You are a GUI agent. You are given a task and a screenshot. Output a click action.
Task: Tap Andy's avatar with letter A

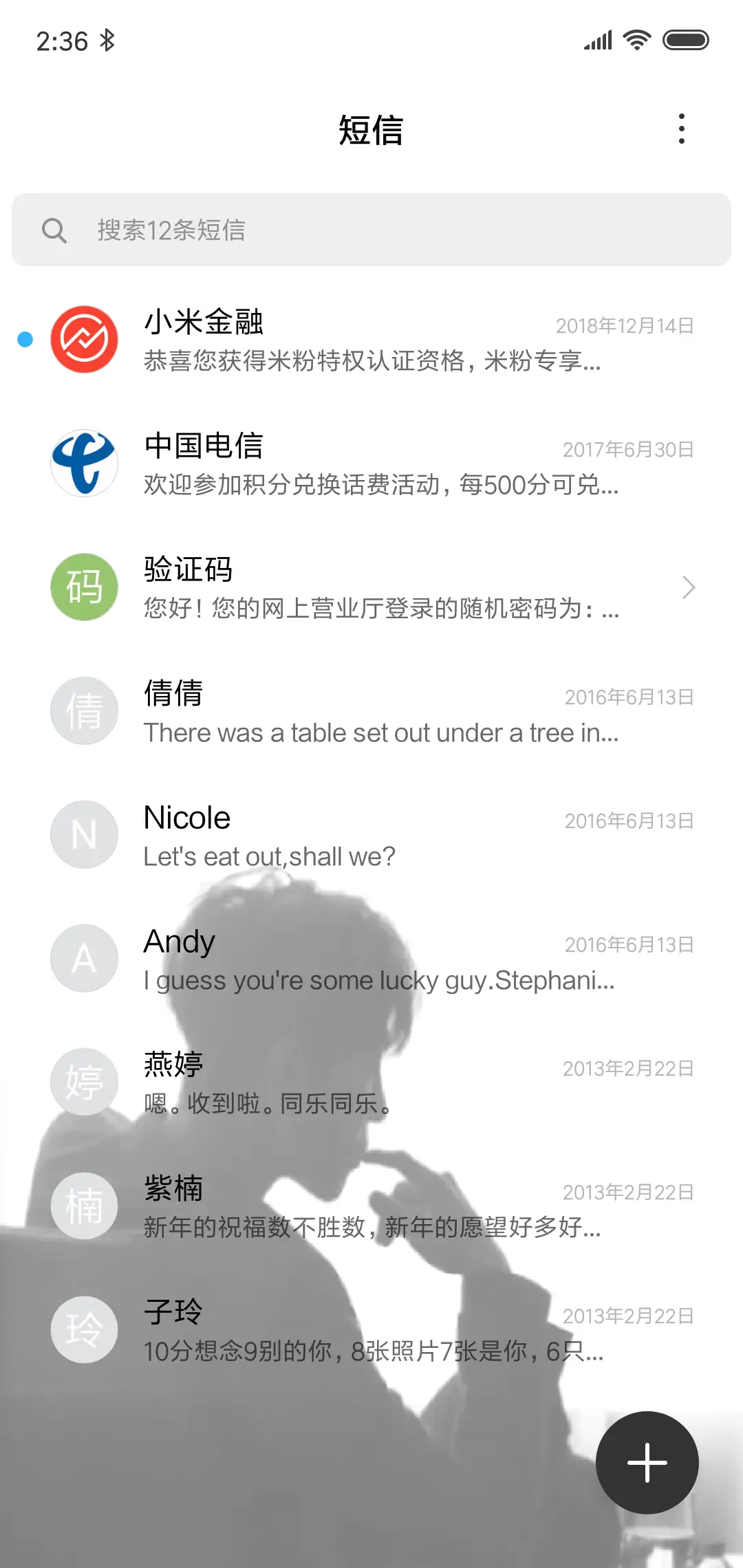coord(84,958)
